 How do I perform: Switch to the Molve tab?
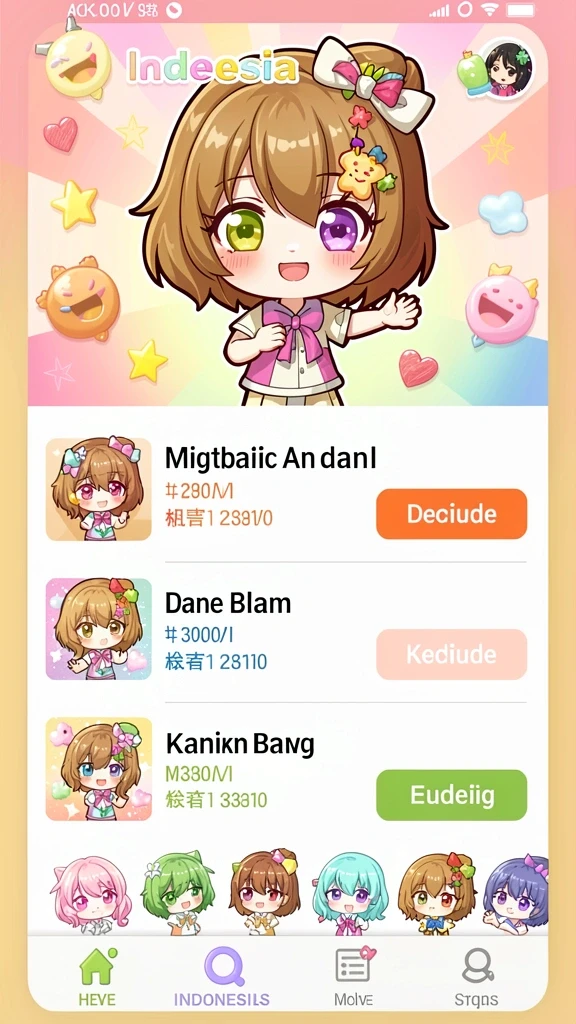(353, 976)
